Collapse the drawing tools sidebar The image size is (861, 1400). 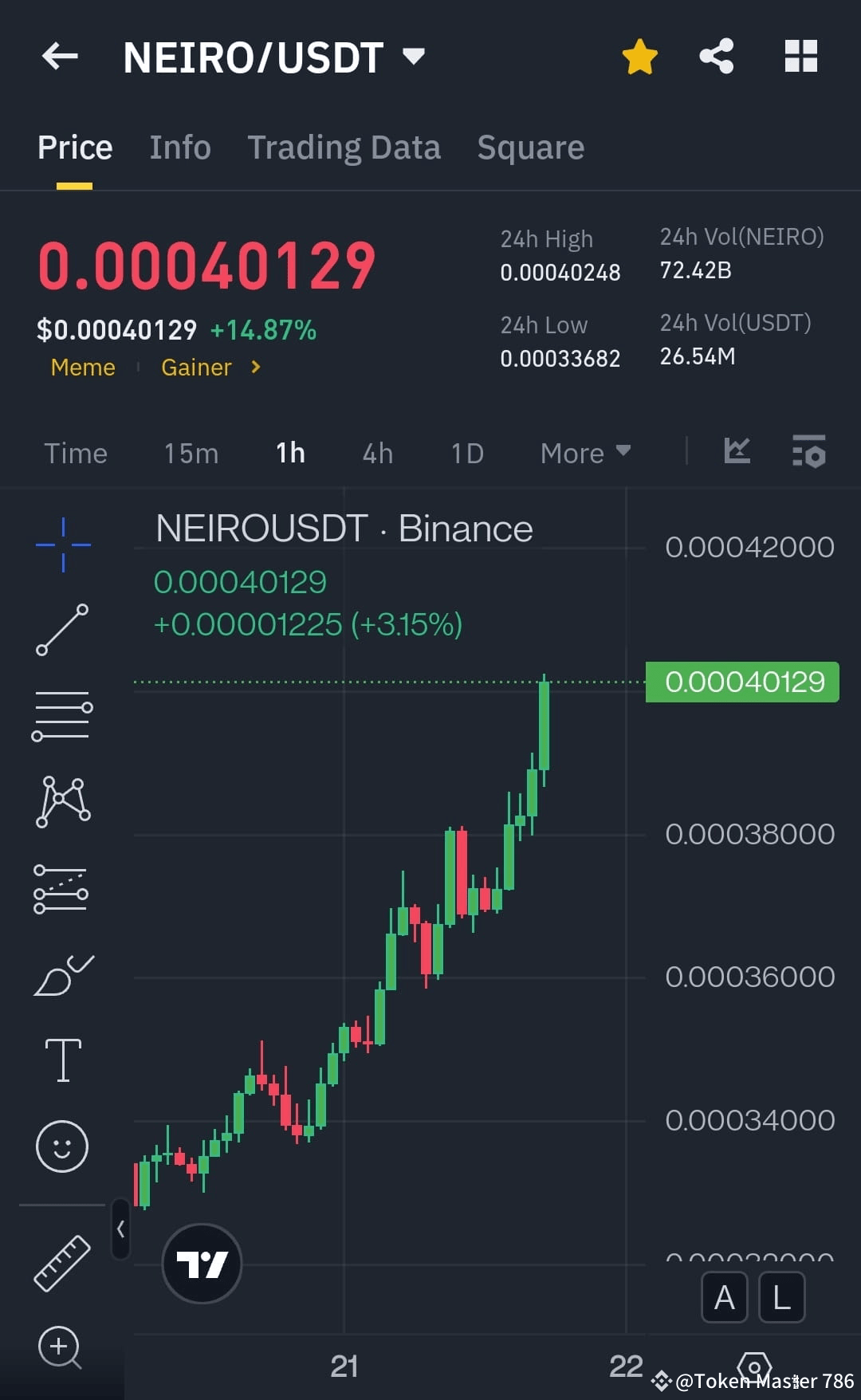tap(121, 1229)
